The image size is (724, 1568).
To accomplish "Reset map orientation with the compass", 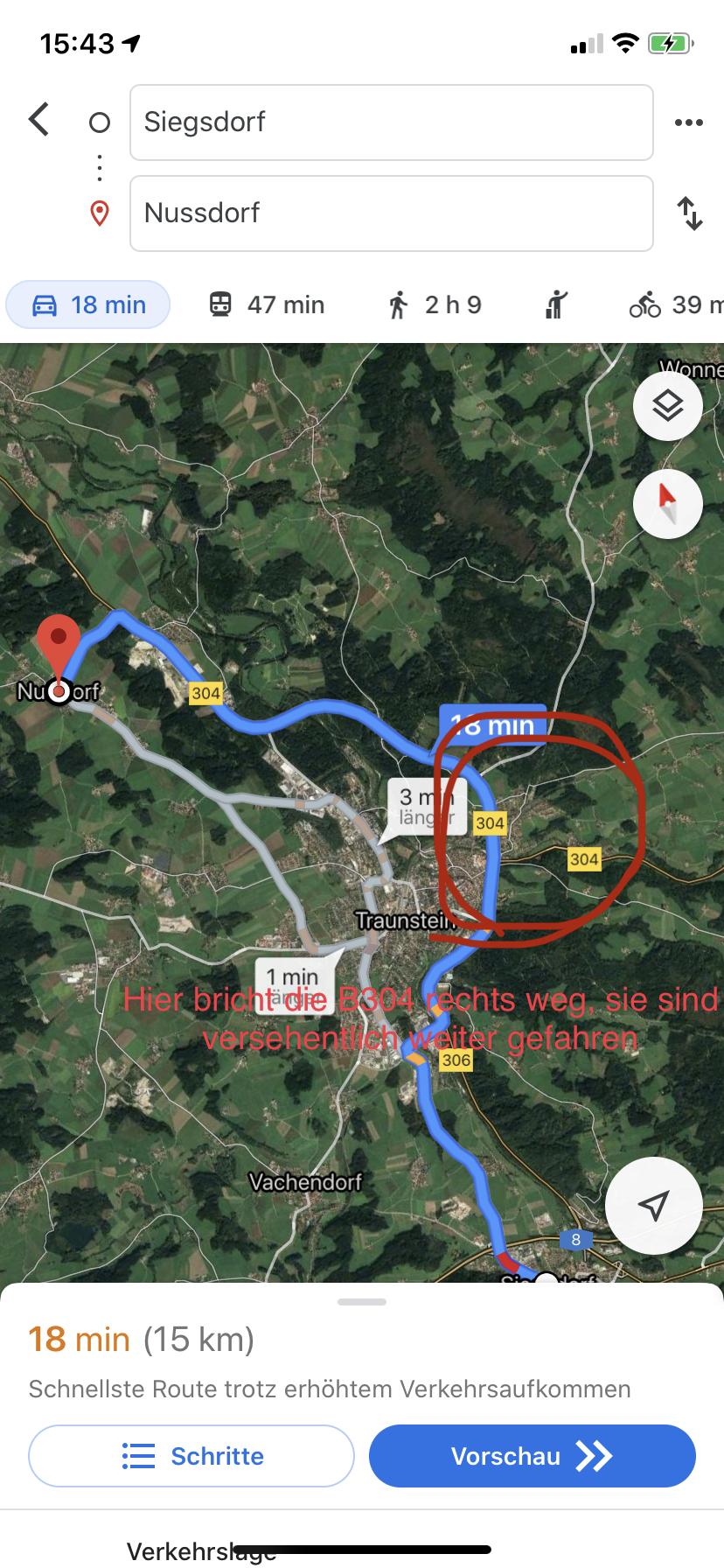I will tap(668, 504).
